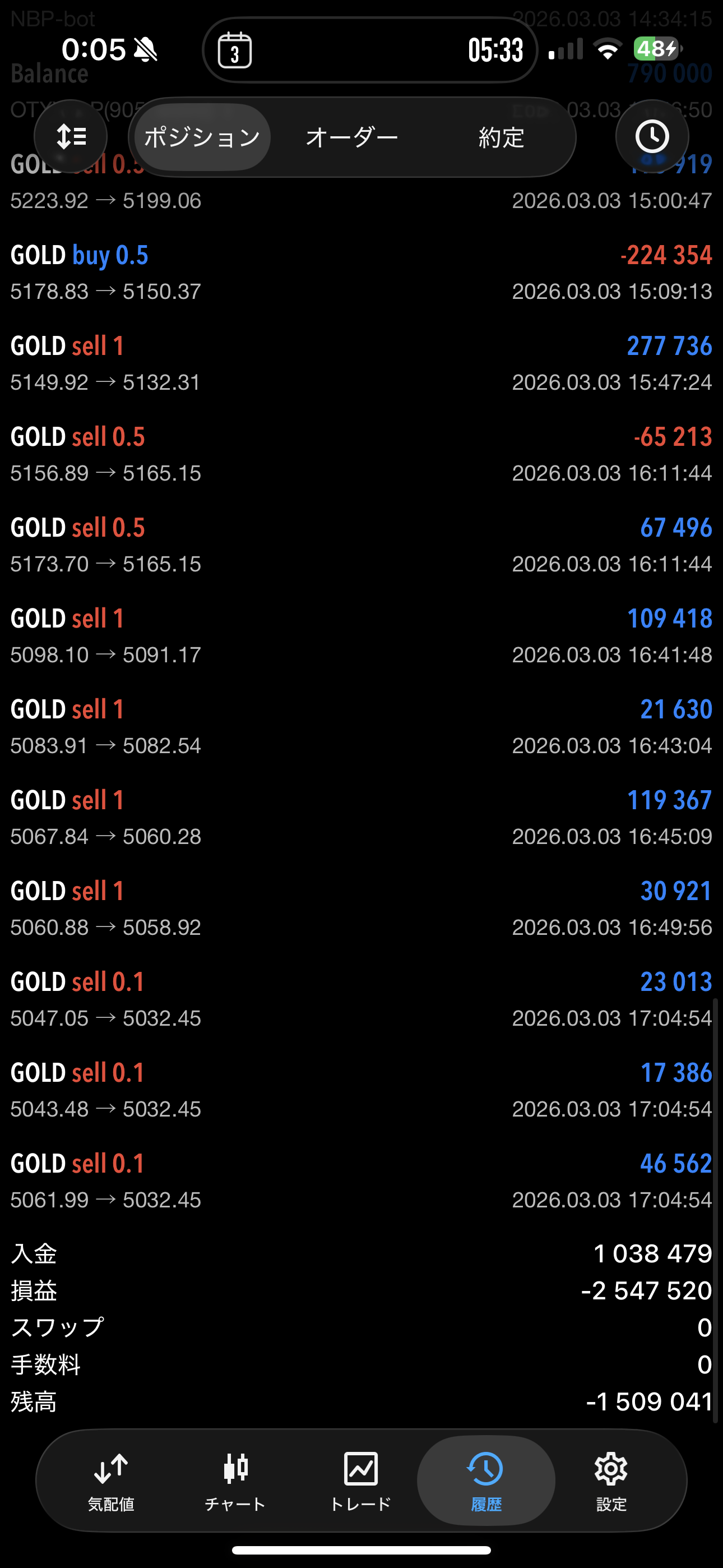Image resolution: width=723 pixels, height=1568 pixels.
Task: Switch to the ポジション tab
Action: (x=202, y=137)
